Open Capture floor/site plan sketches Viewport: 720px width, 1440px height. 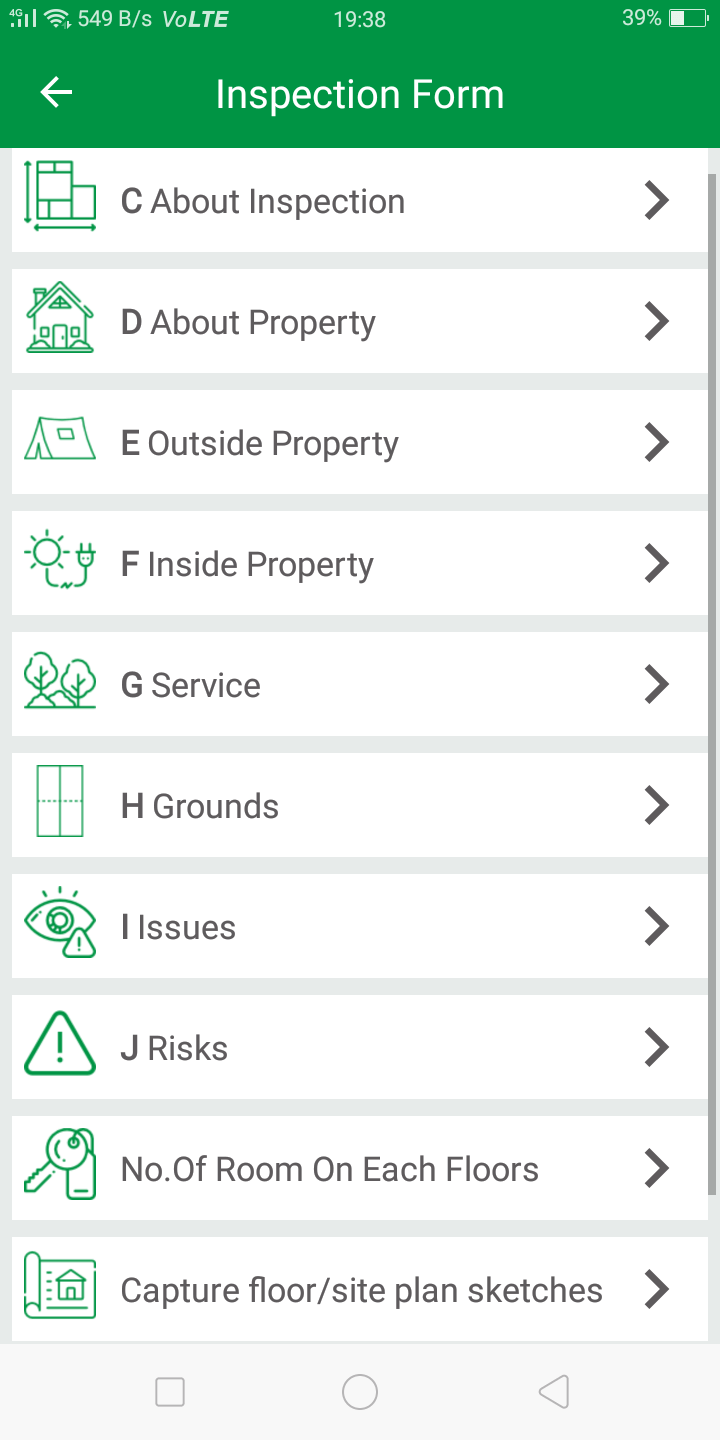tap(359, 1290)
